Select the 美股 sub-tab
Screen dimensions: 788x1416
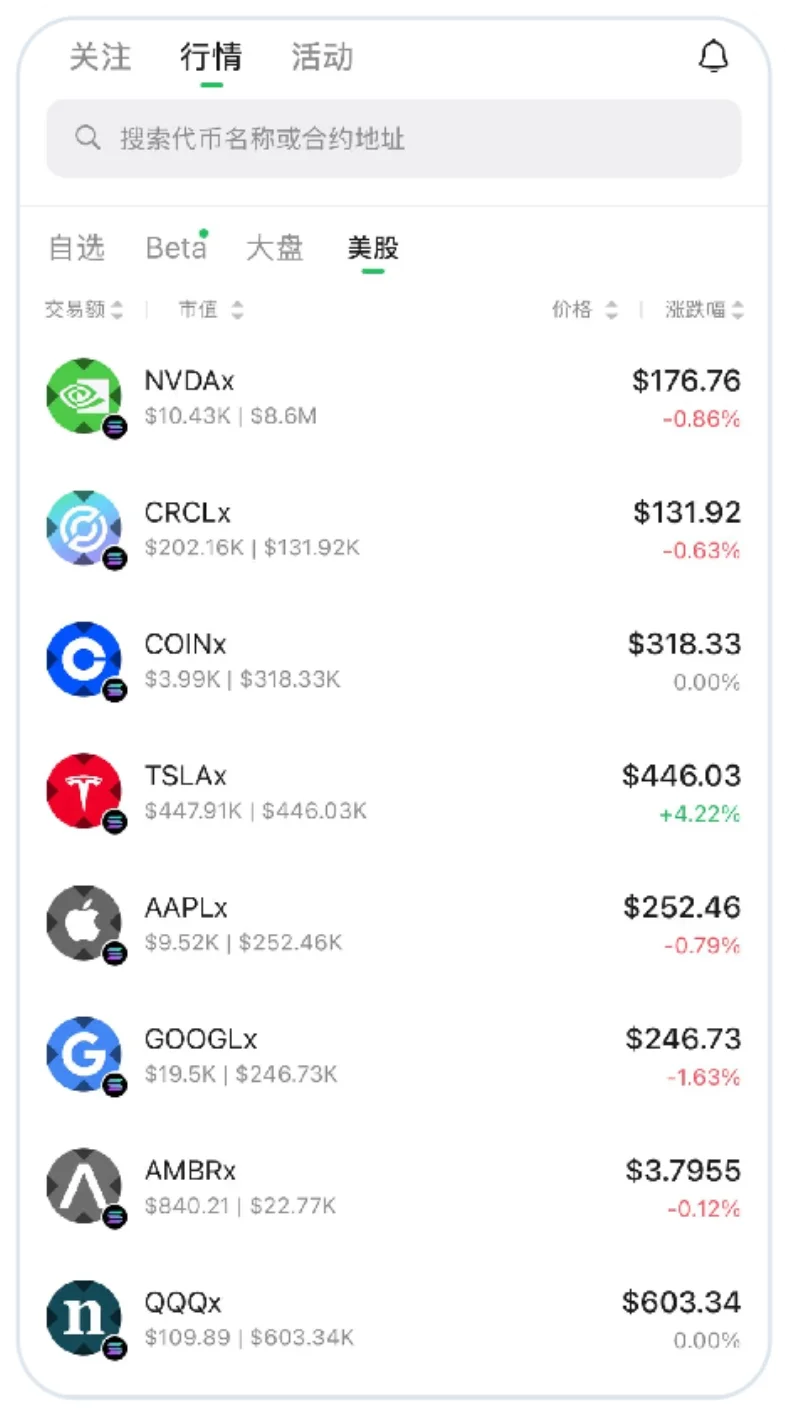coord(373,248)
